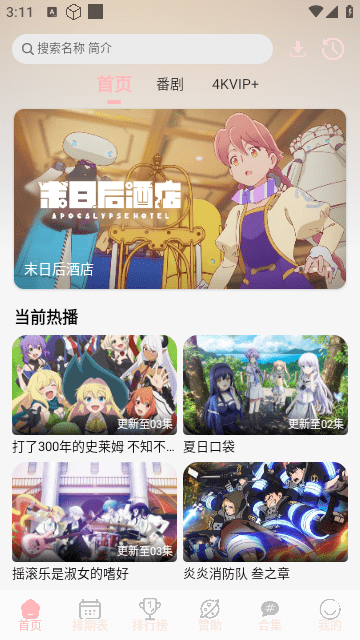Open 炎炎消防队 叁之章 anime card
The width and height of the screenshot is (360, 640).
(265, 522)
